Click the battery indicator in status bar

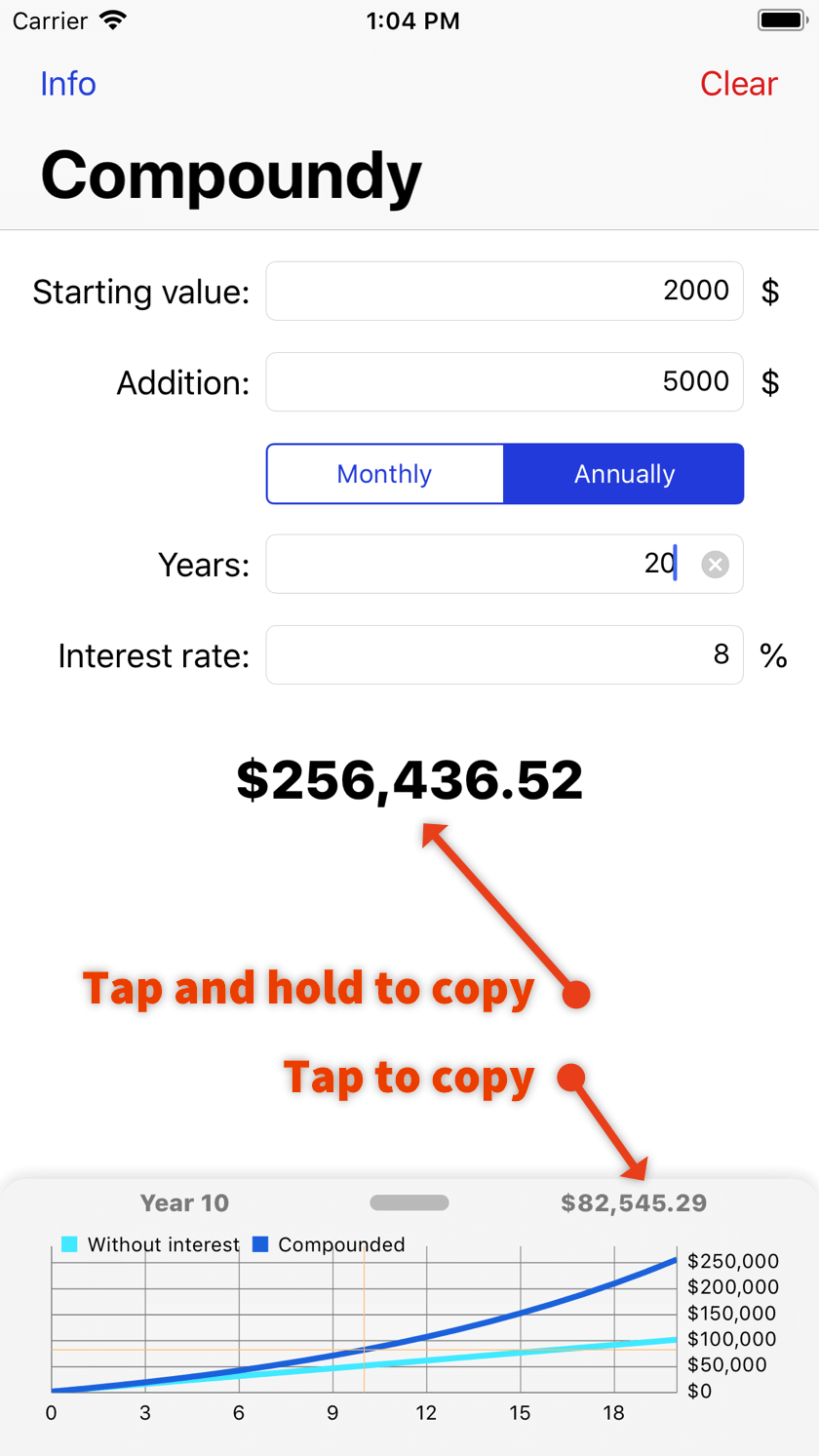tap(783, 19)
